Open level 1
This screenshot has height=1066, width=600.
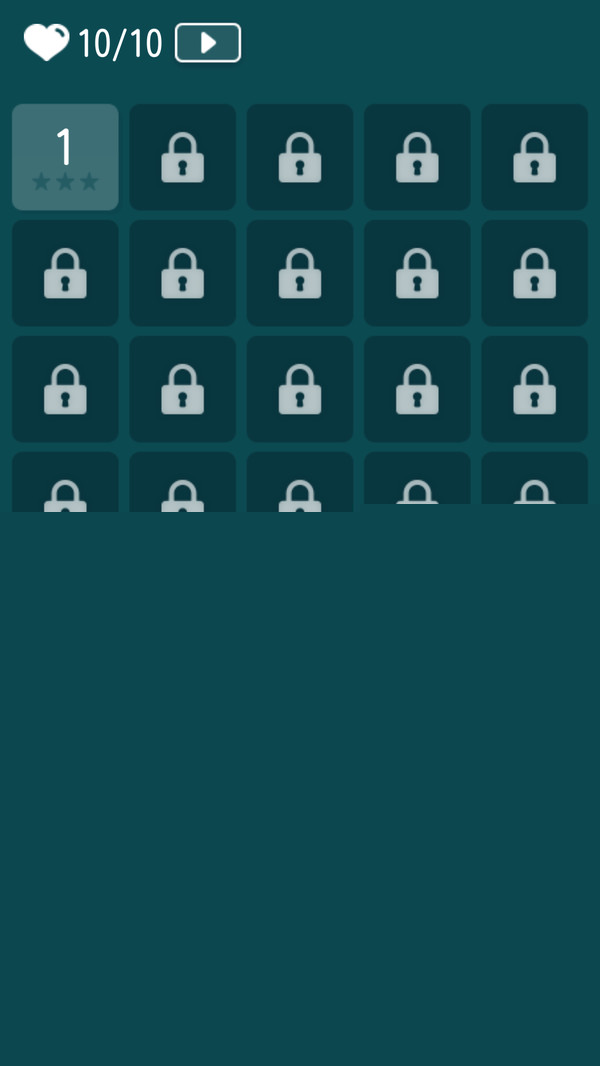(x=65, y=157)
